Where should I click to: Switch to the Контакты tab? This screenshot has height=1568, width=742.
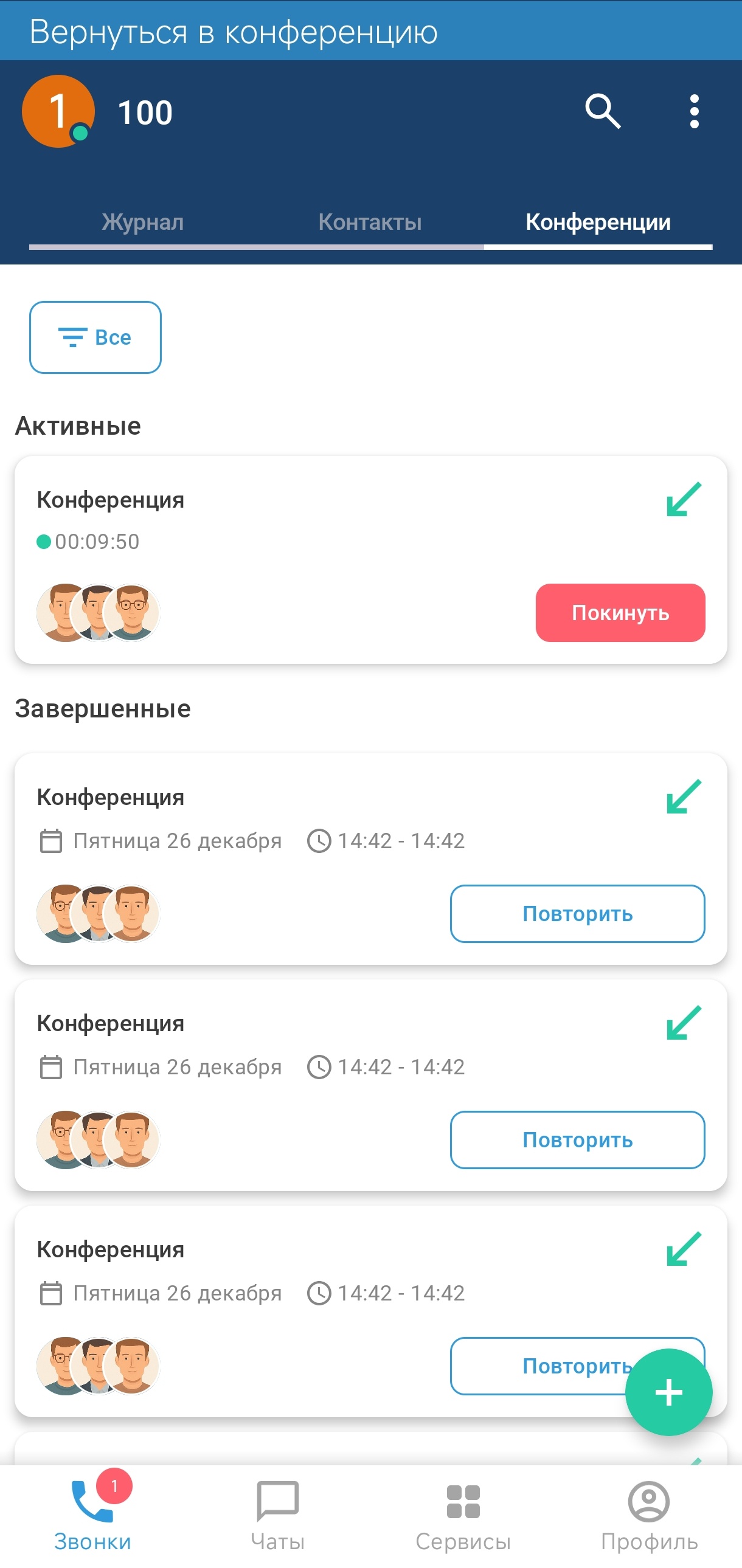[x=369, y=222]
